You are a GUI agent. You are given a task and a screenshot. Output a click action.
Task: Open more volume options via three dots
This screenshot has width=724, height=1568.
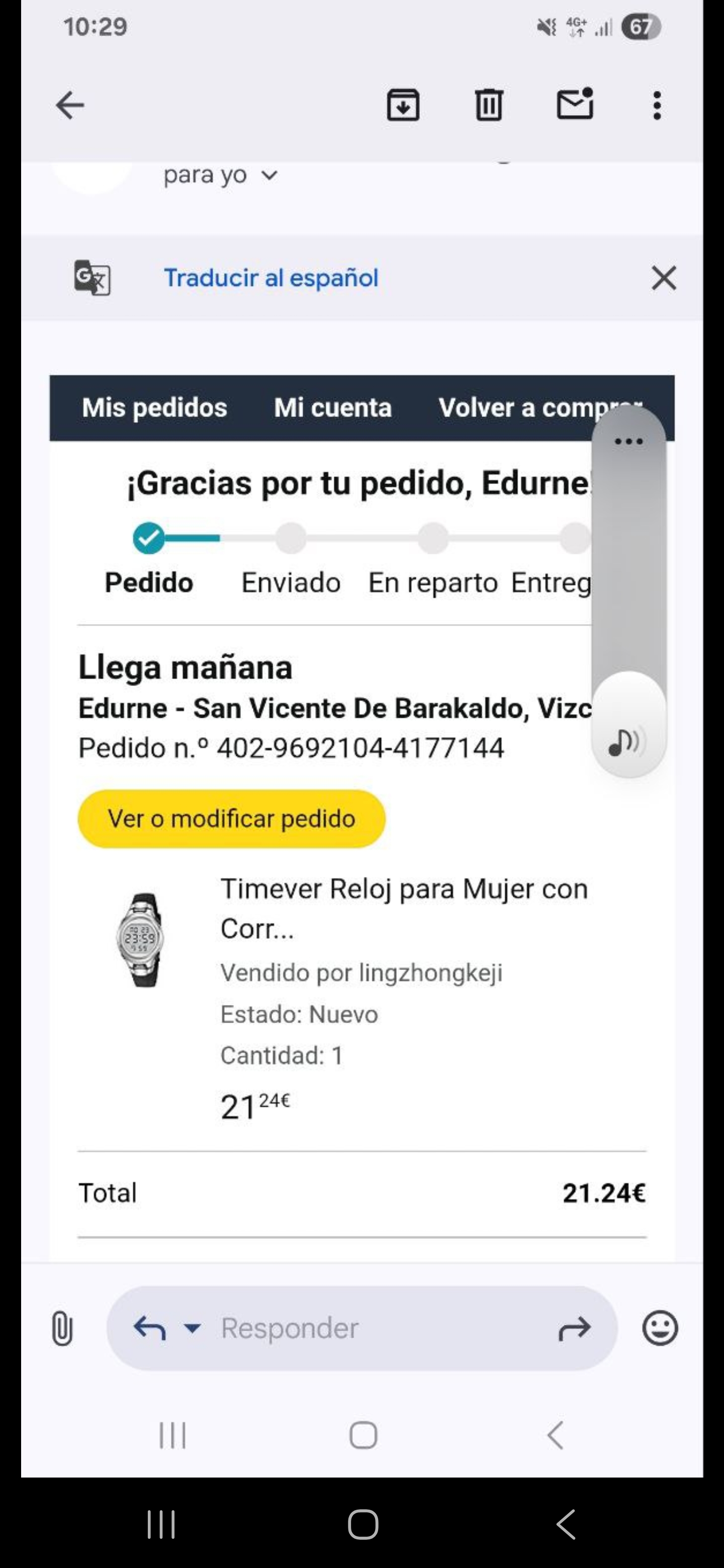[628, 441]
